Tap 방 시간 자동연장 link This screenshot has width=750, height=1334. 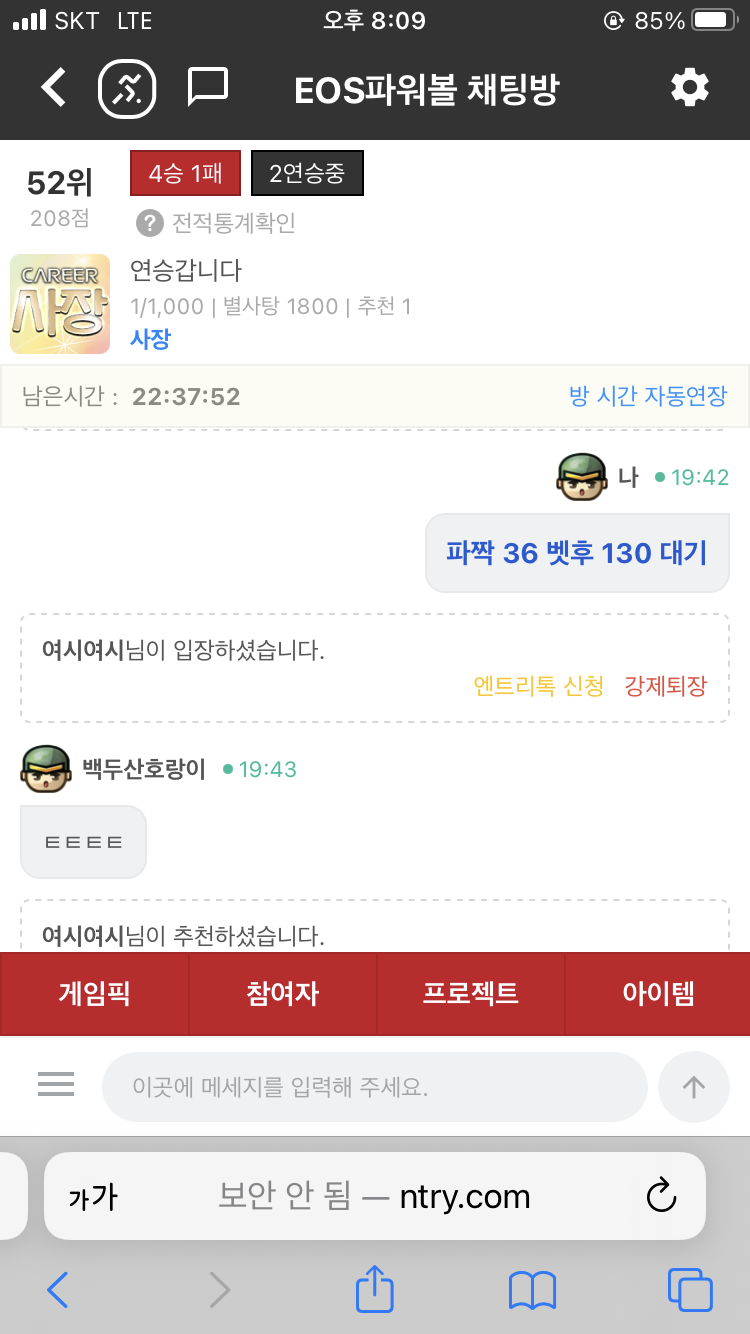[x=647, y=396]
